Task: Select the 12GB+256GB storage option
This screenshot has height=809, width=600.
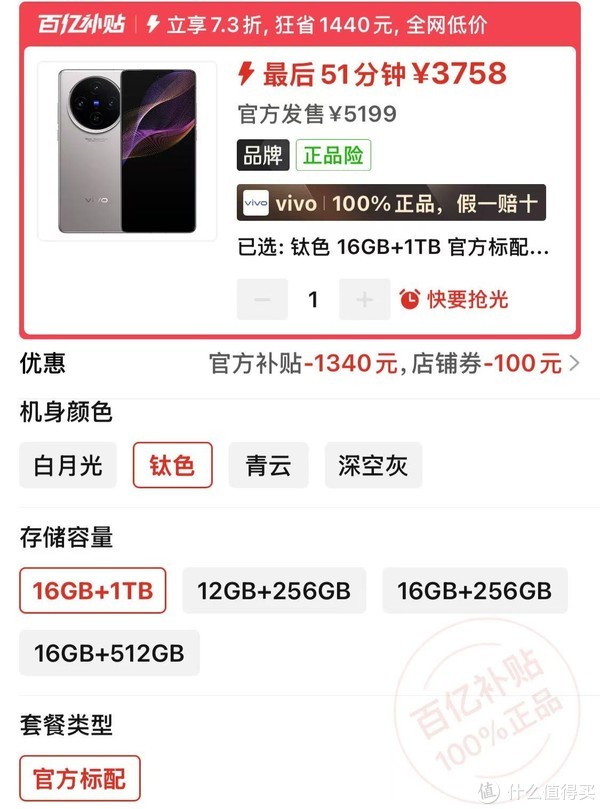Action: coord(274,590)
